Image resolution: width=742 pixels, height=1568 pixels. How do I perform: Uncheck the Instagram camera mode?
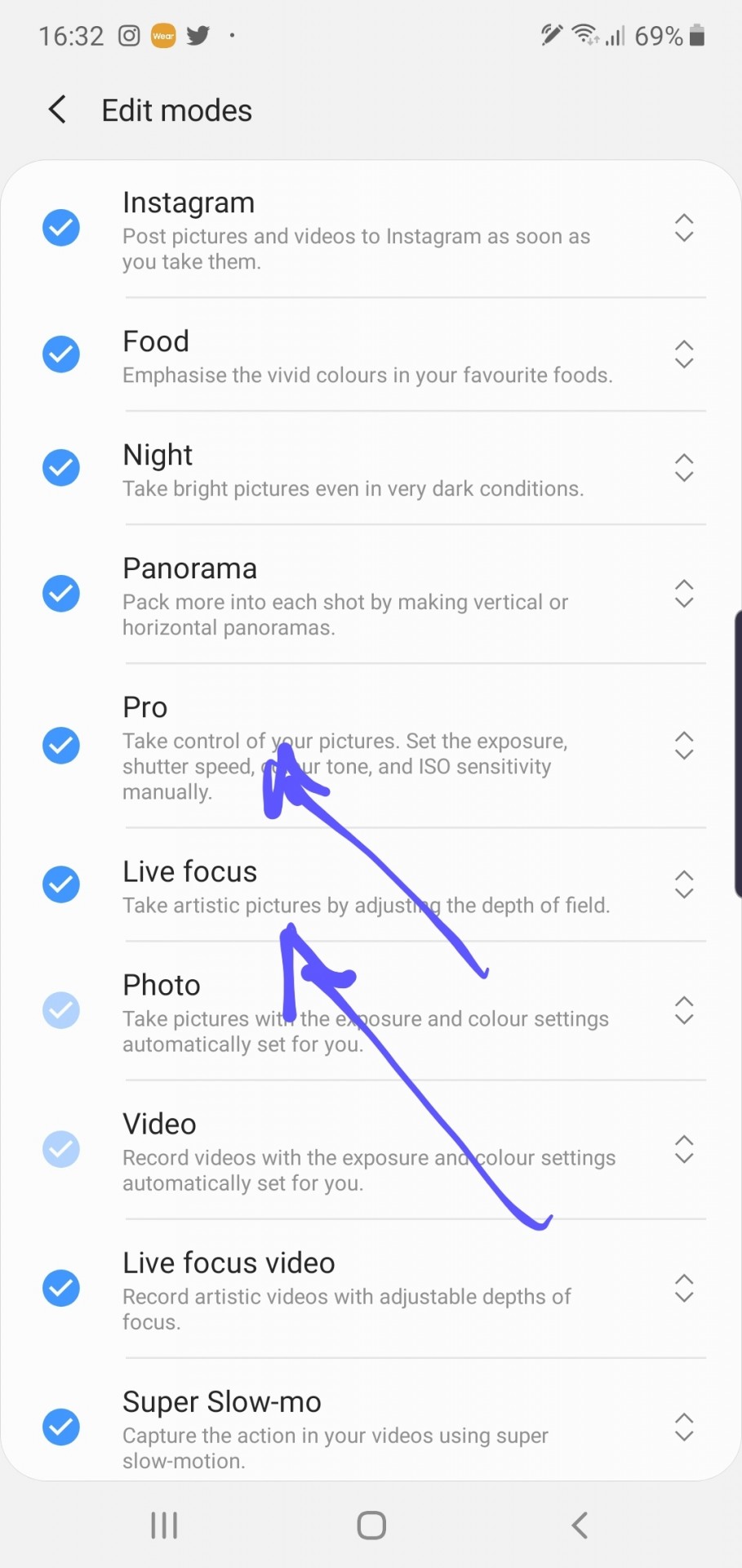click(61, 227)
